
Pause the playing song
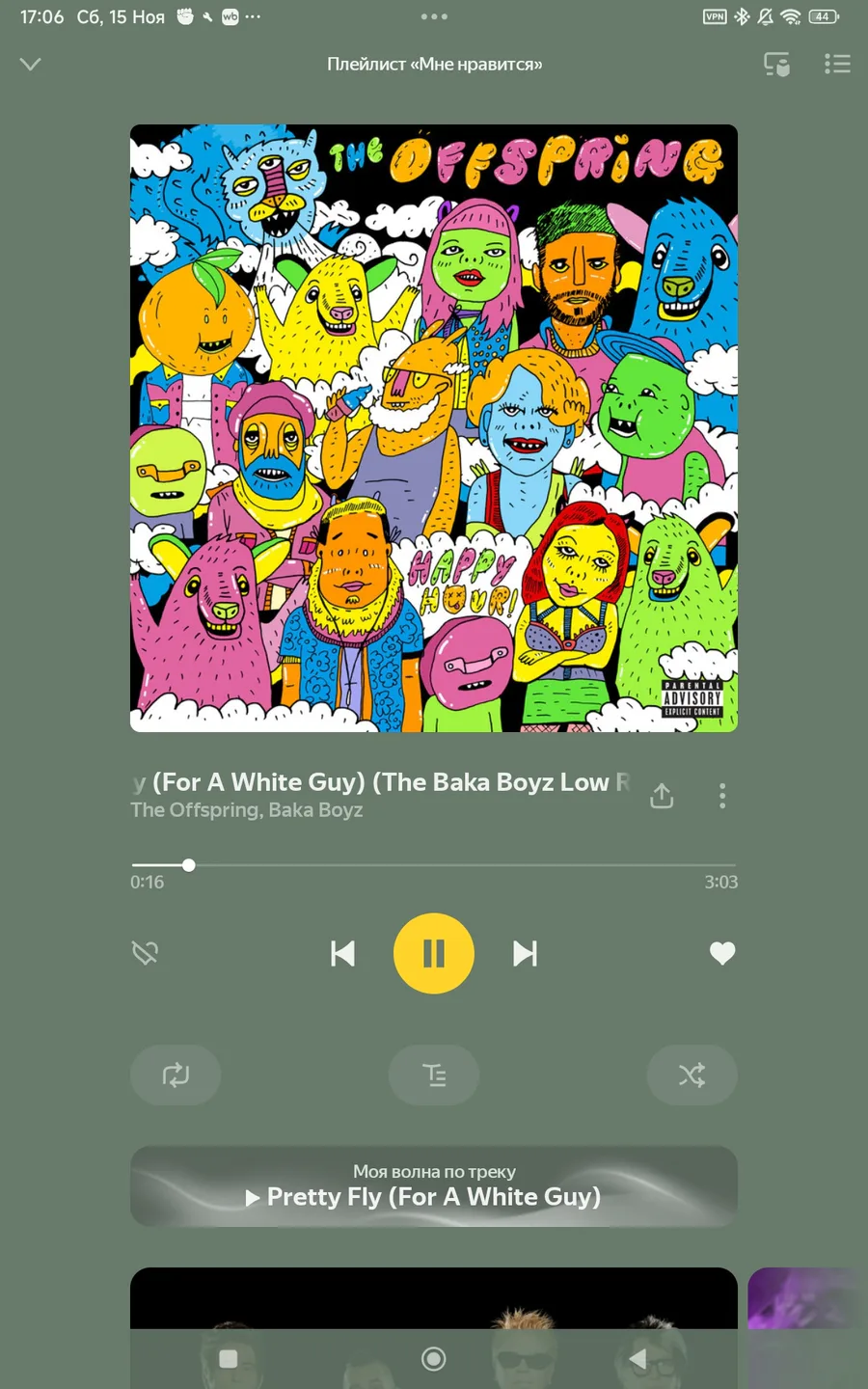pyautogui.click(x=434, y=953)
